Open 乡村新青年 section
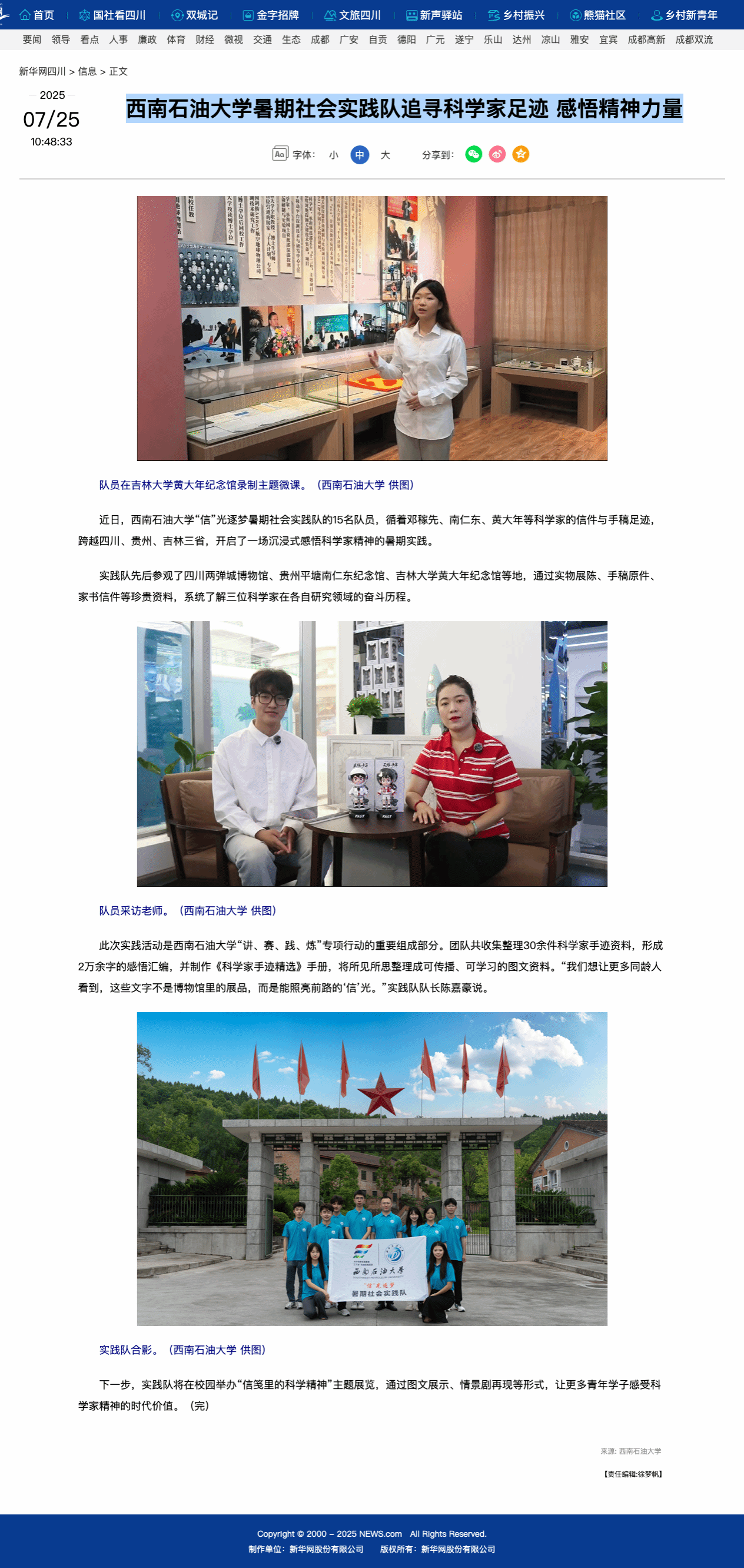The width and height of the screenshot is (744, 1568). pos(685,15)
